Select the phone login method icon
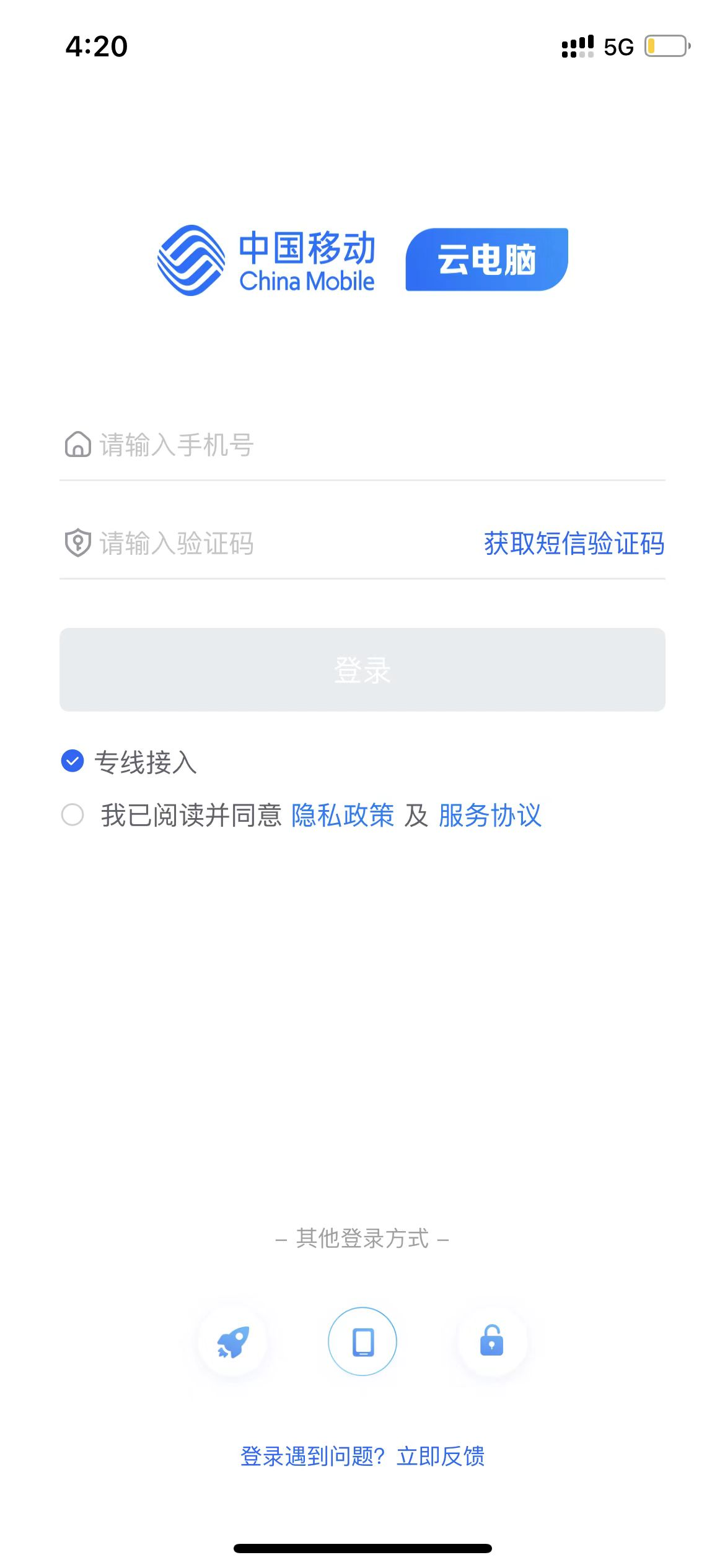 [x=362, y=1341]
